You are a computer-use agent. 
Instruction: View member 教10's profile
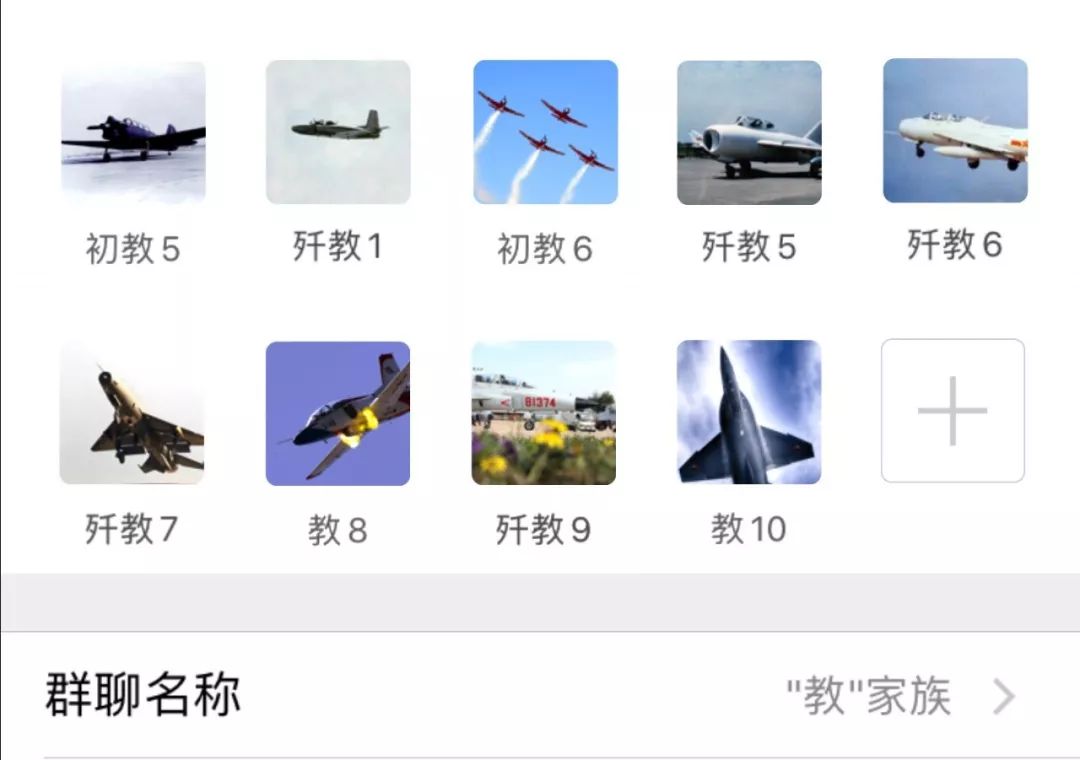tap(749, 412)
